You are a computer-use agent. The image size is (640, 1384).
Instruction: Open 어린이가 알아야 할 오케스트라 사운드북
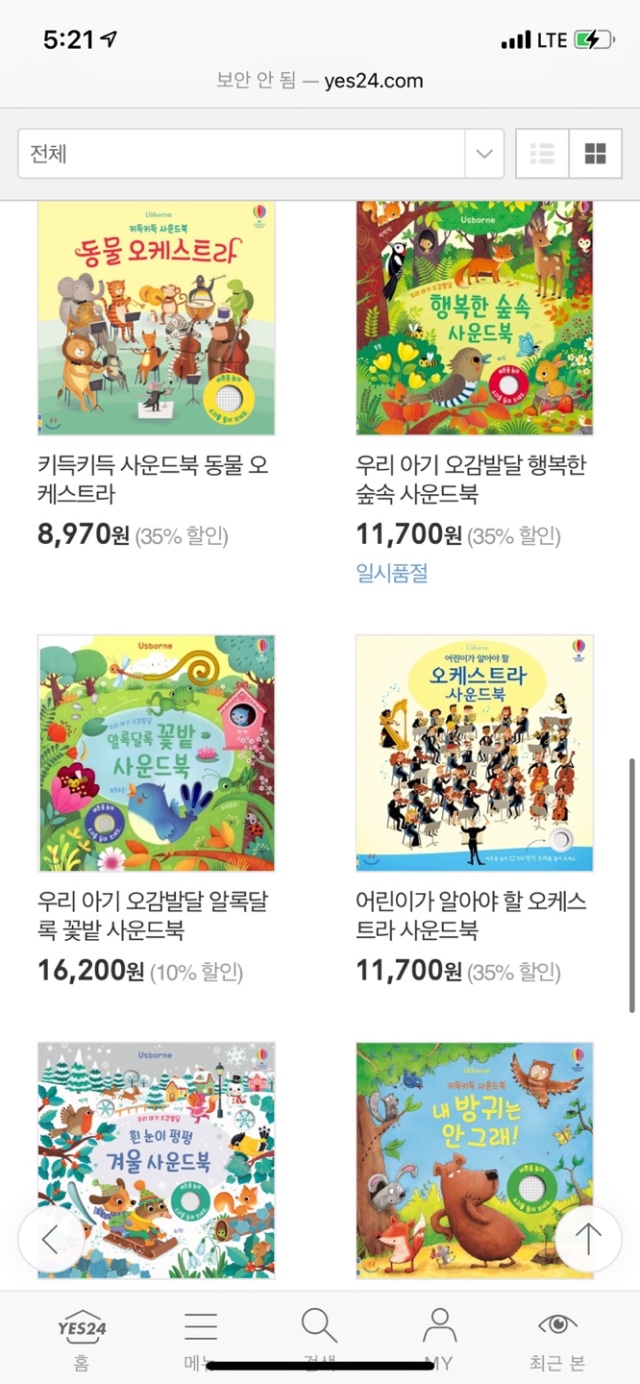click(x=474, y=753)
